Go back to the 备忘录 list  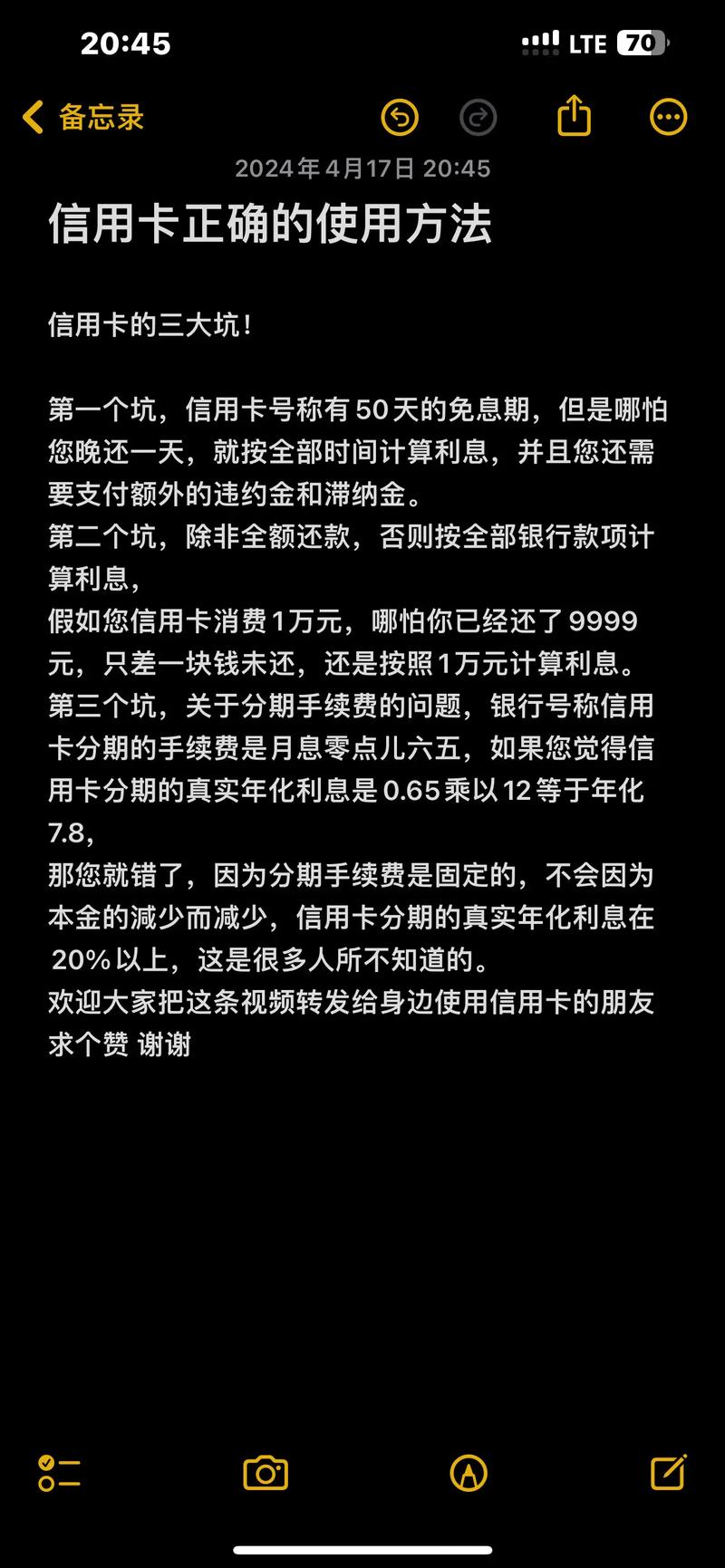click(82, 118)
